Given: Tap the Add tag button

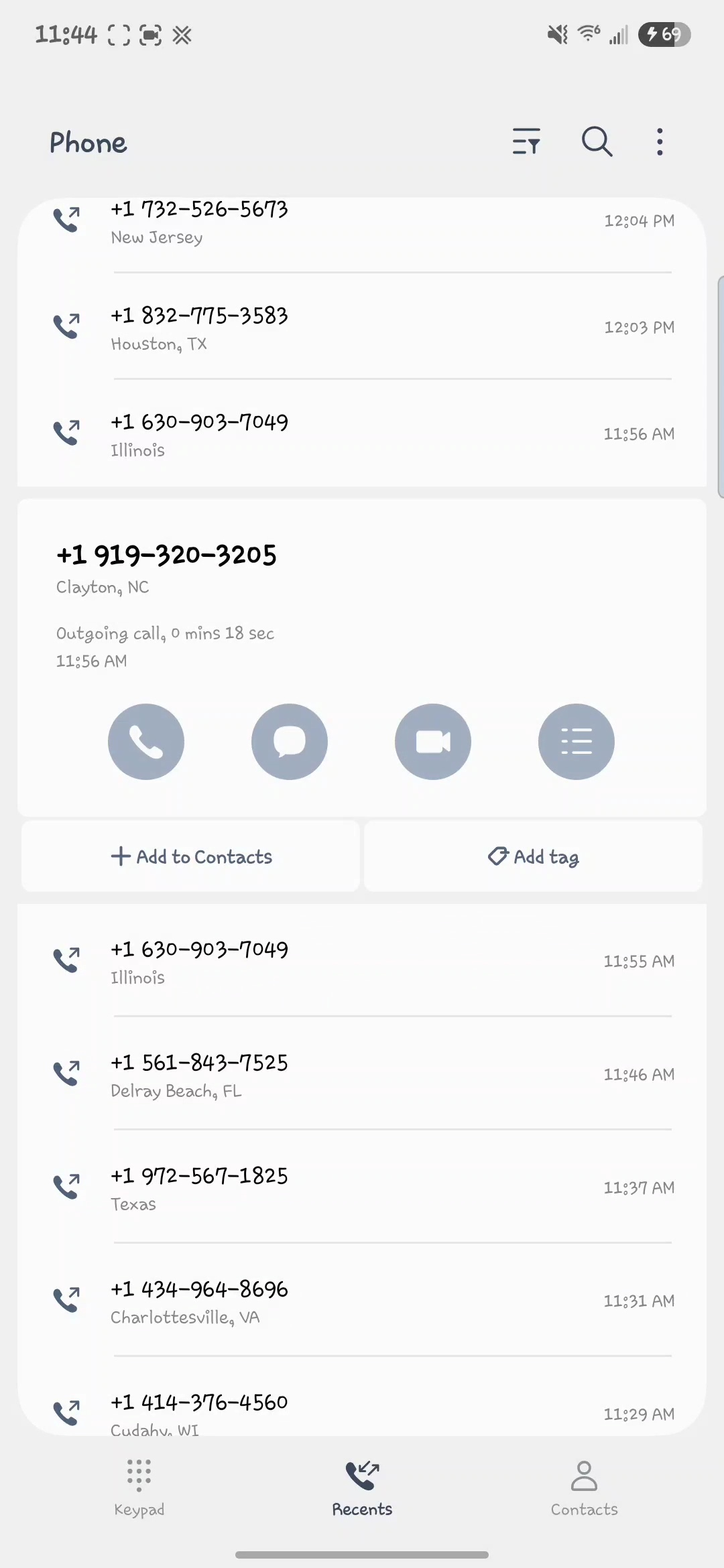Looking at the screenshot, I should [x=533, y=857].
